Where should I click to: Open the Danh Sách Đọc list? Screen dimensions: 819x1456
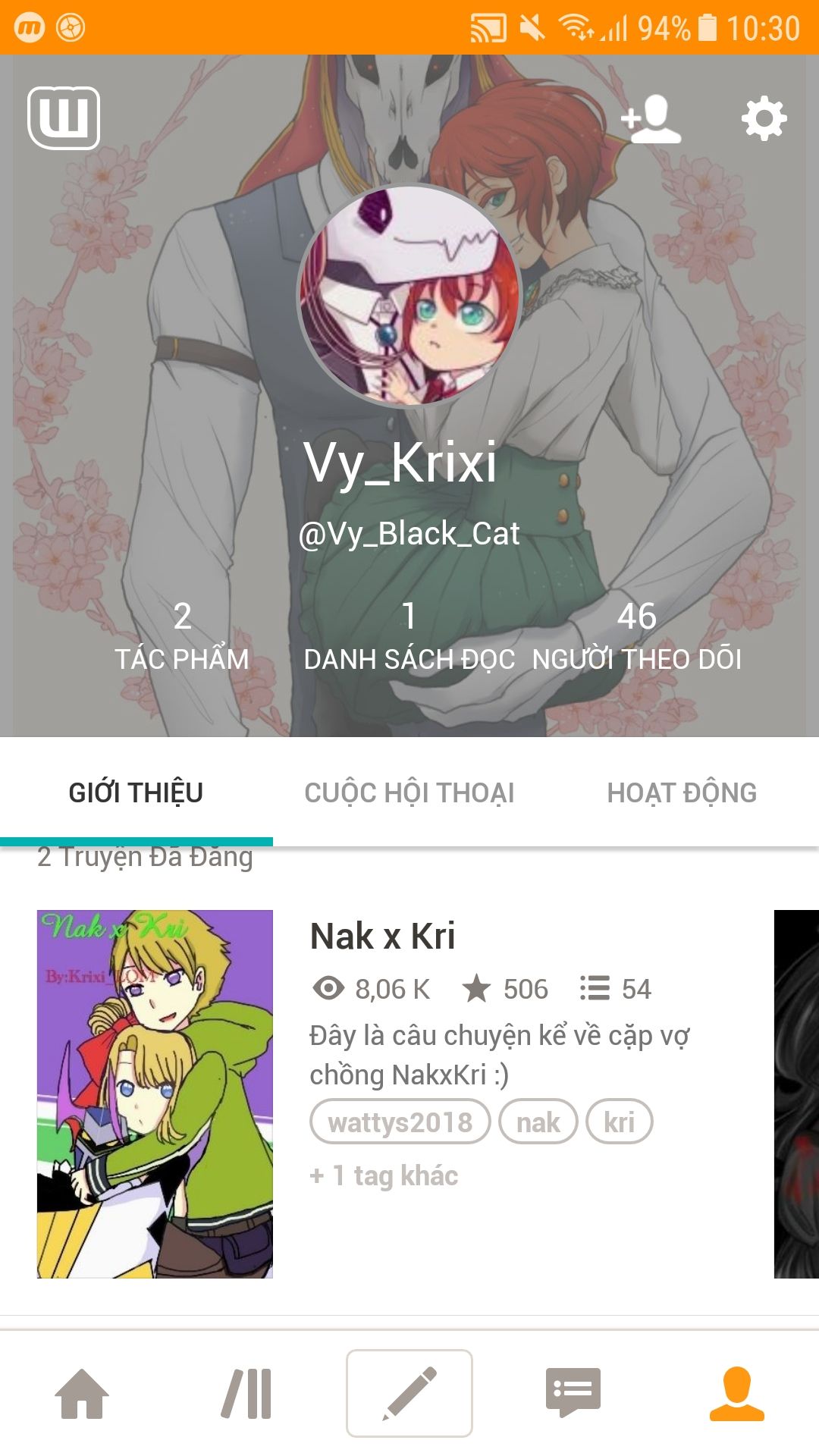(409, 637)
